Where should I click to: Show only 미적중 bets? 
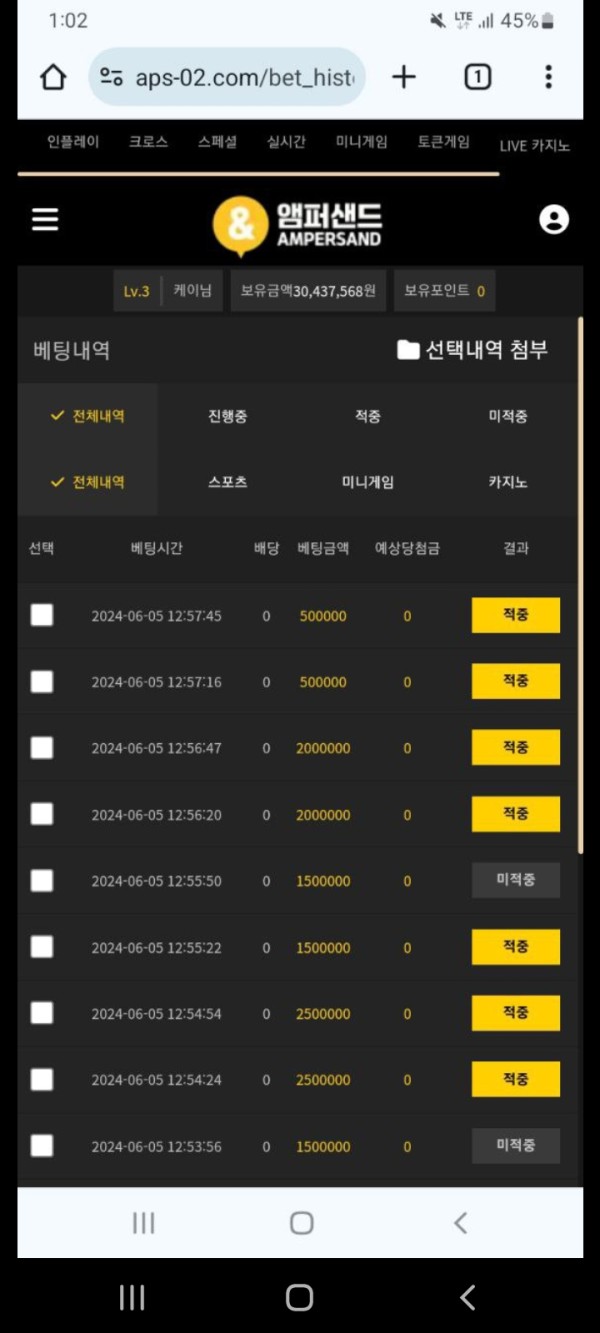(x=508, y=416)
